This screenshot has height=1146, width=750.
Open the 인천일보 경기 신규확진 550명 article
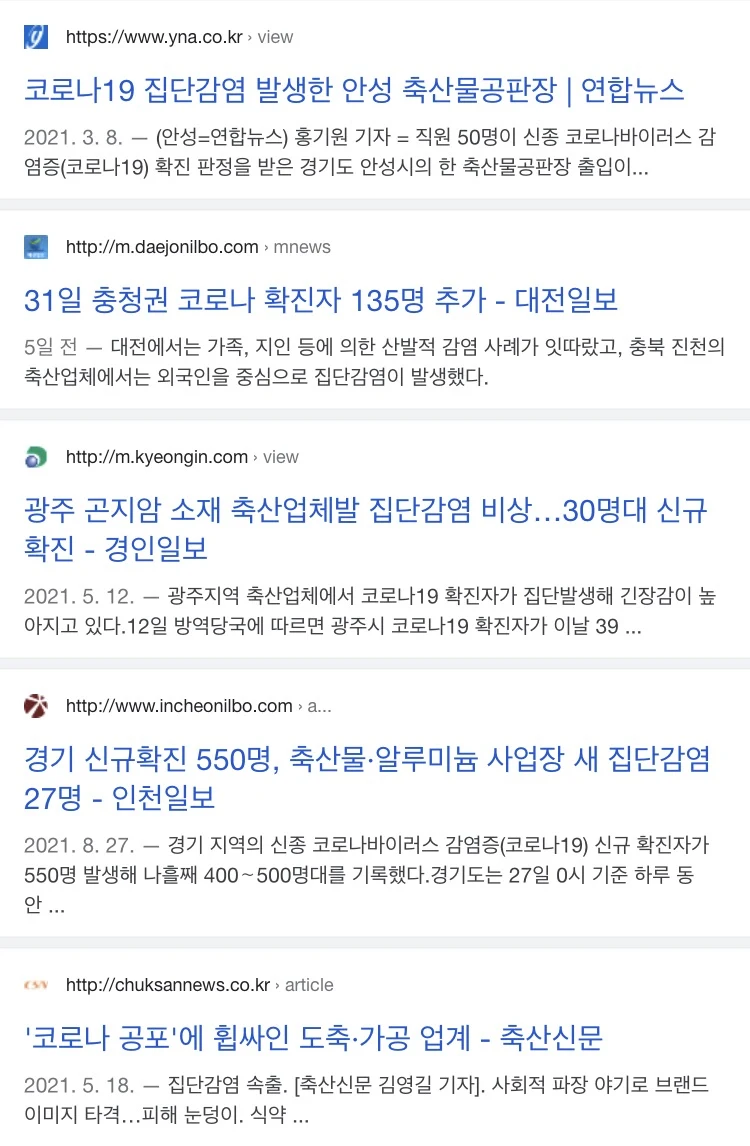point(367,778)
